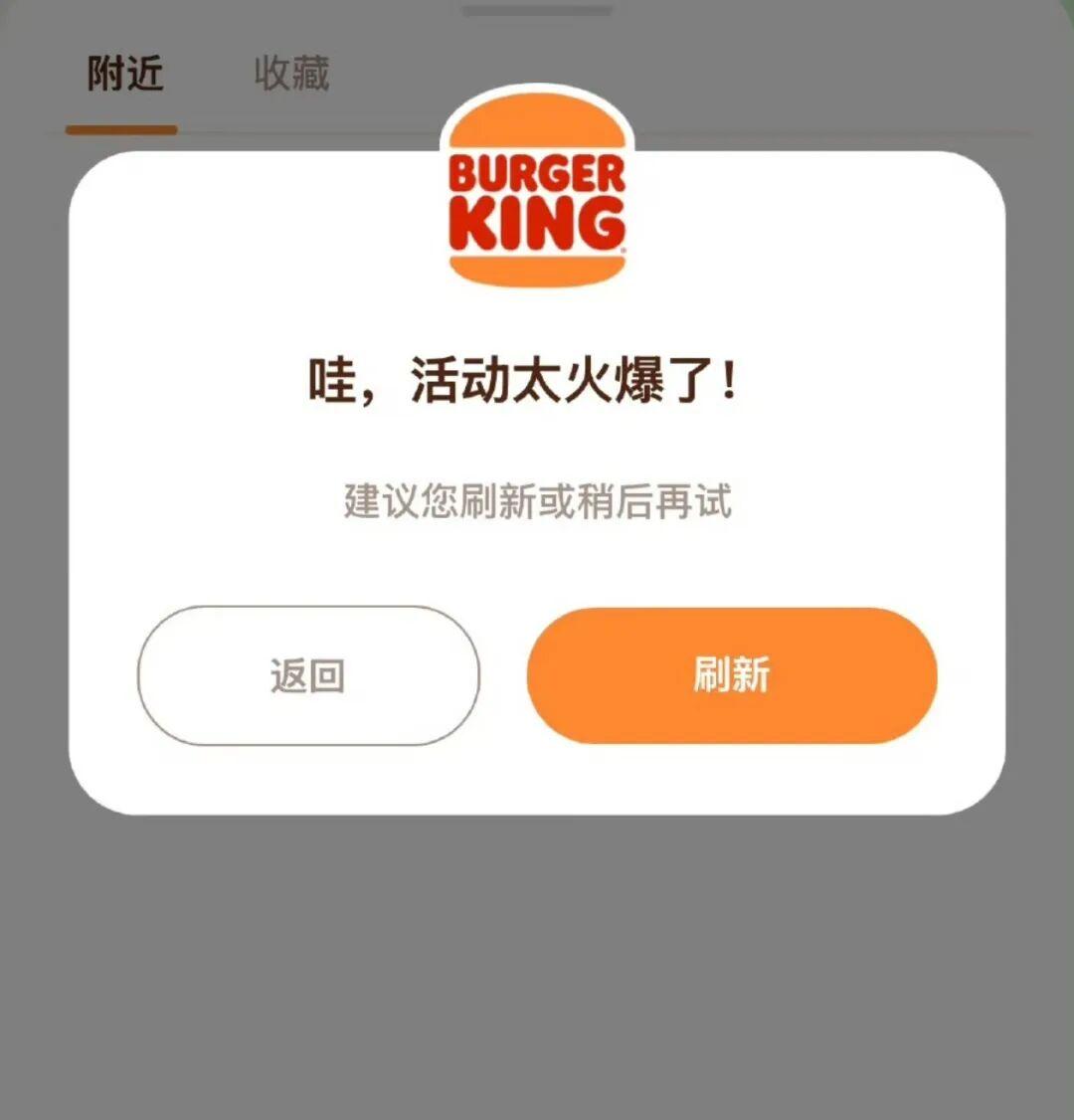Viewport: 1074px width, 1120px height.
Task: Tap the 刷新 refresh button
Action: click(732, 675)
